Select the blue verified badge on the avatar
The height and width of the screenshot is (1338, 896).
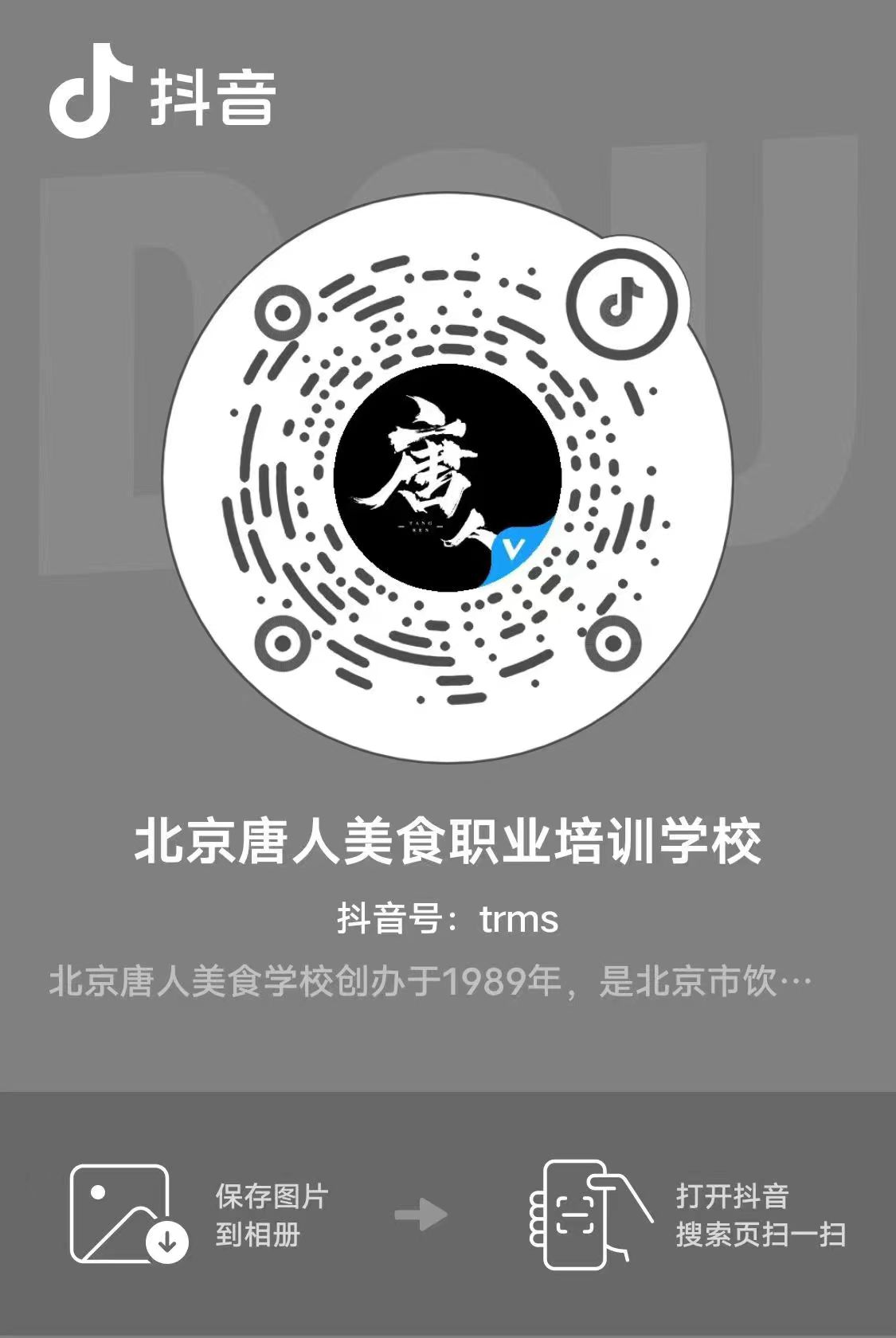515,549
